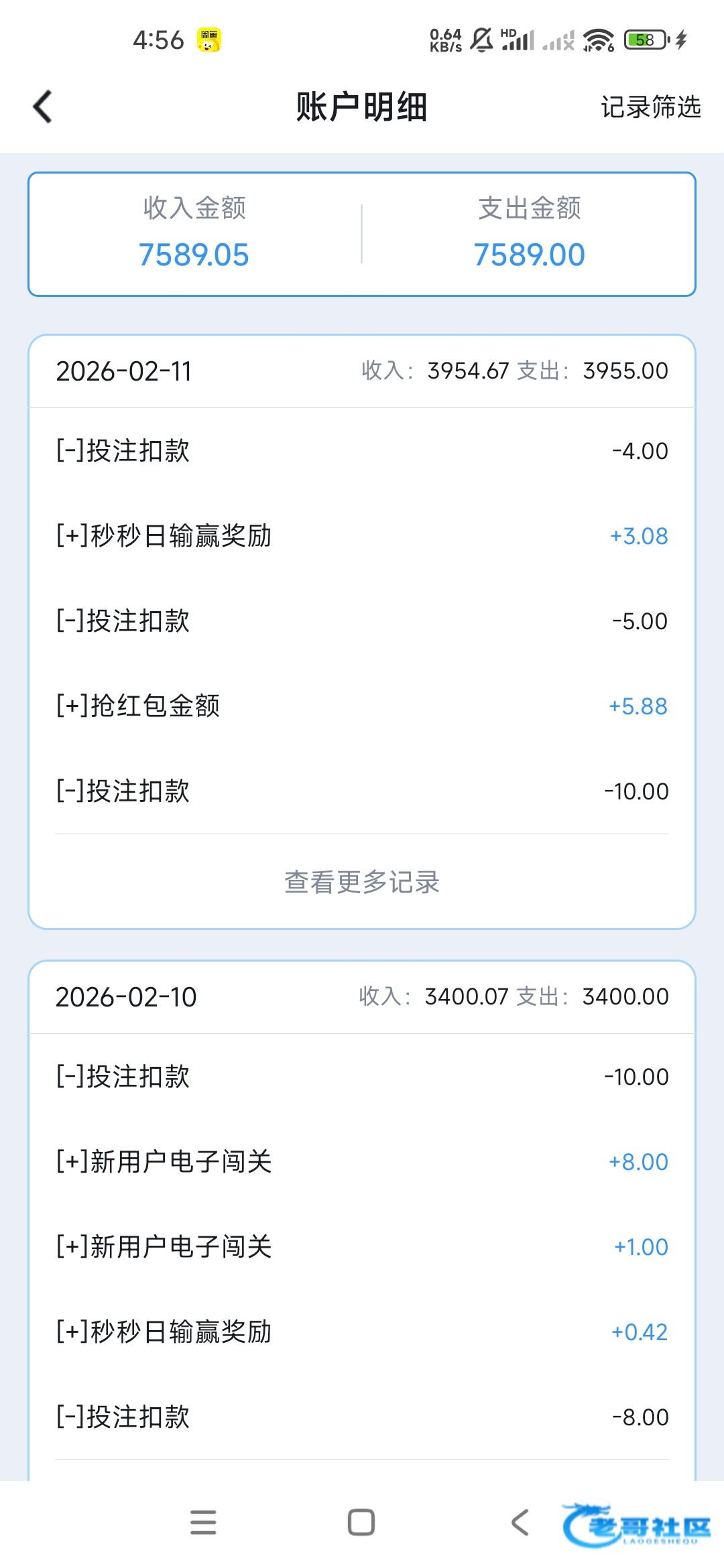Go back from 账户明细 page

(42, 107)
